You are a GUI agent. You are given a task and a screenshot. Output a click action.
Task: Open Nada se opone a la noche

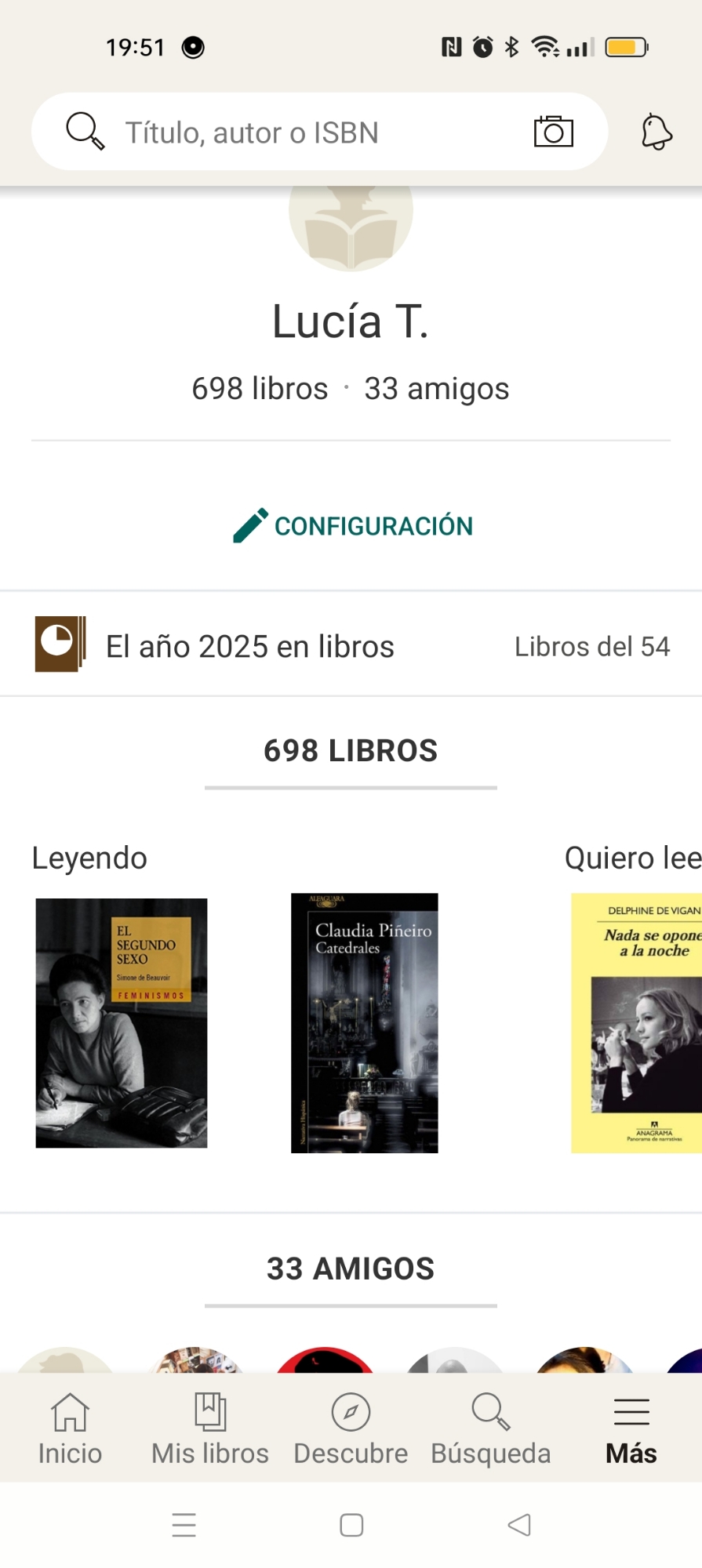[637, 1022]
